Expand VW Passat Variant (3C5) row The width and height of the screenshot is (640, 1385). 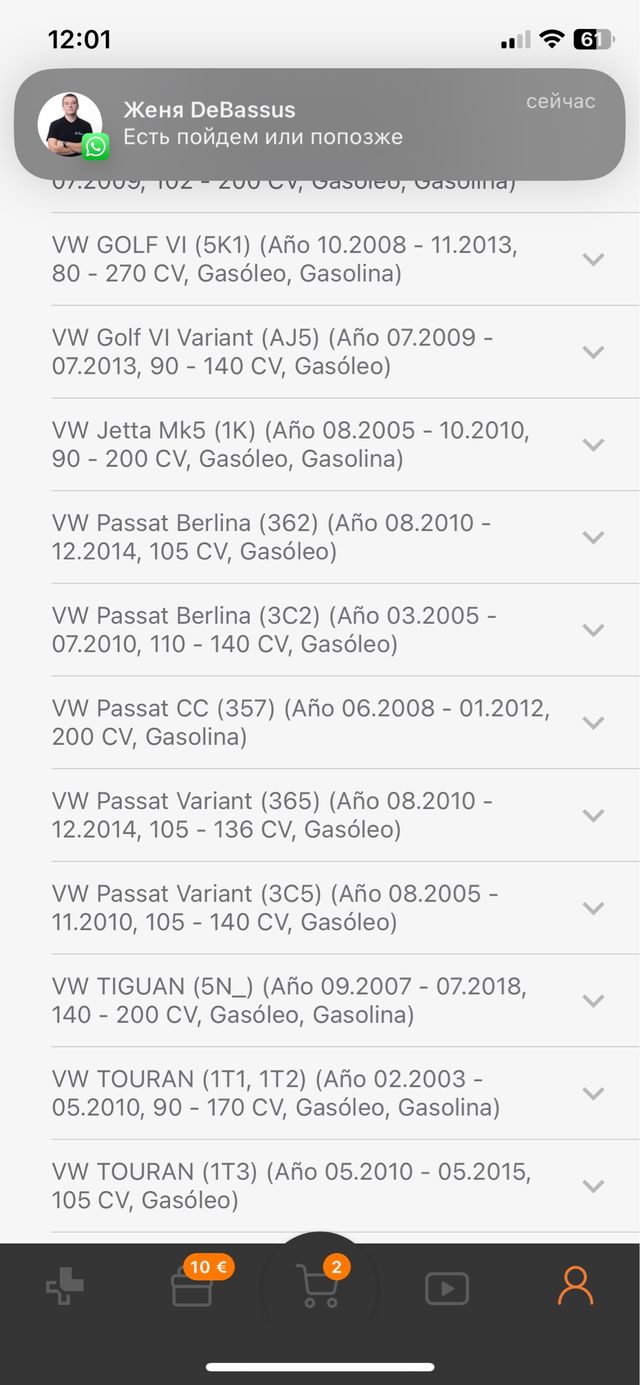tap(593, 908)
